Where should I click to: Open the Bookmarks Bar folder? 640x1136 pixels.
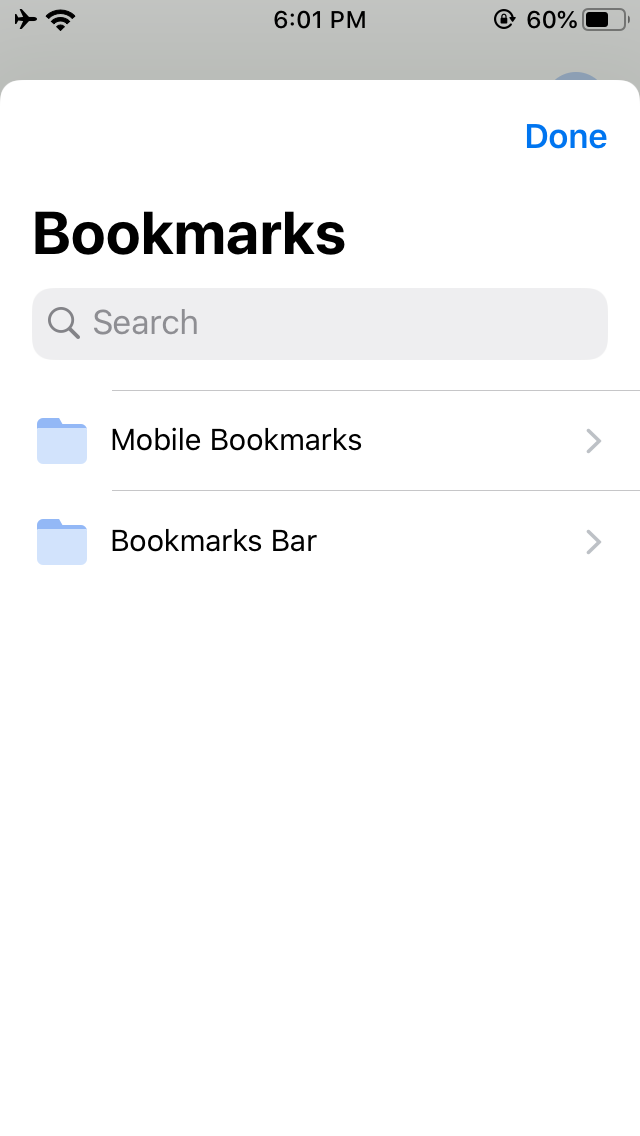pyautogui.click(x=320, y=541)
